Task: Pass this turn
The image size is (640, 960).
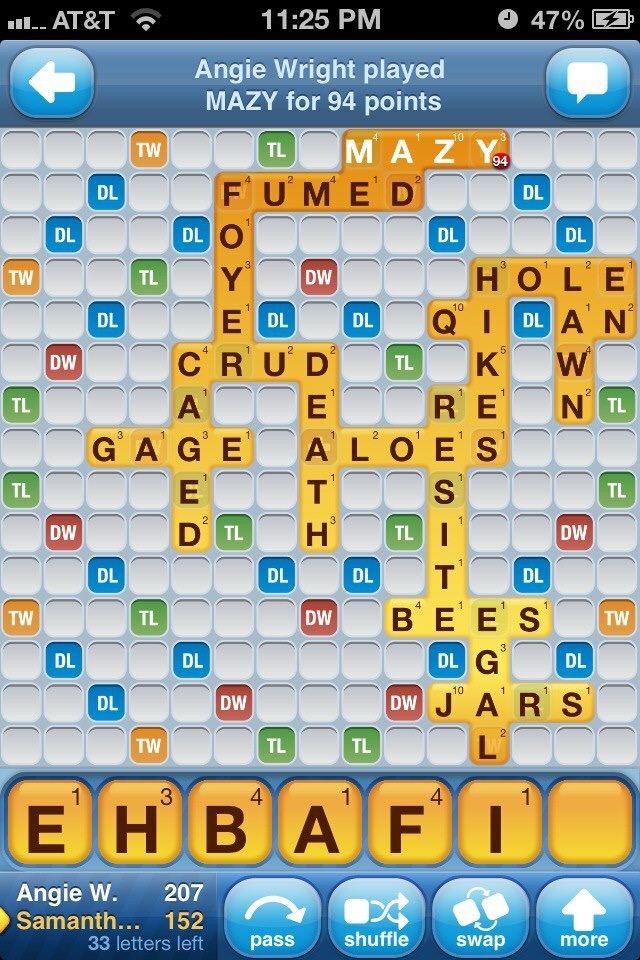Action: (272, 918)
